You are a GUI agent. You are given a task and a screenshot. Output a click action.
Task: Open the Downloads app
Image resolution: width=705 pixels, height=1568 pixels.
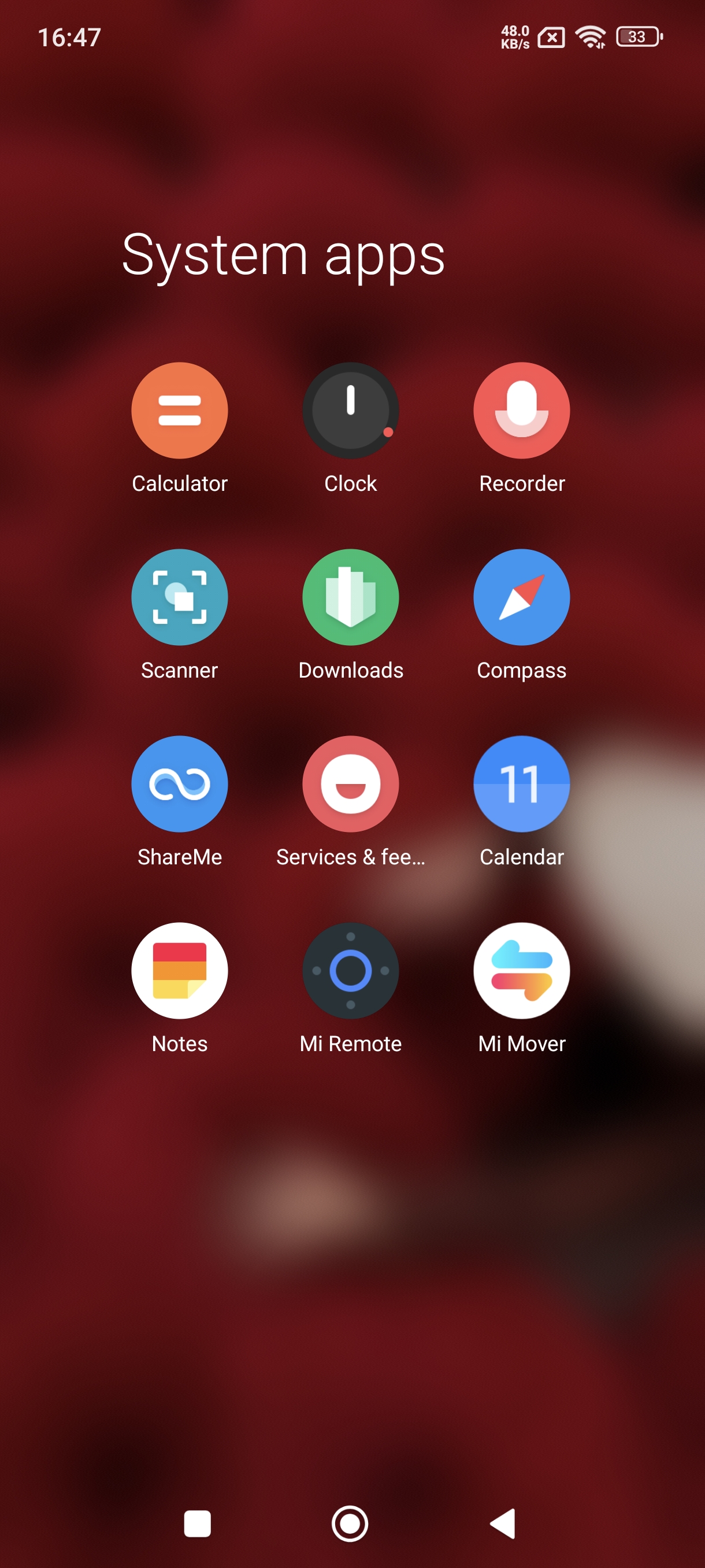pyautogui.click(x=350, y=597)
